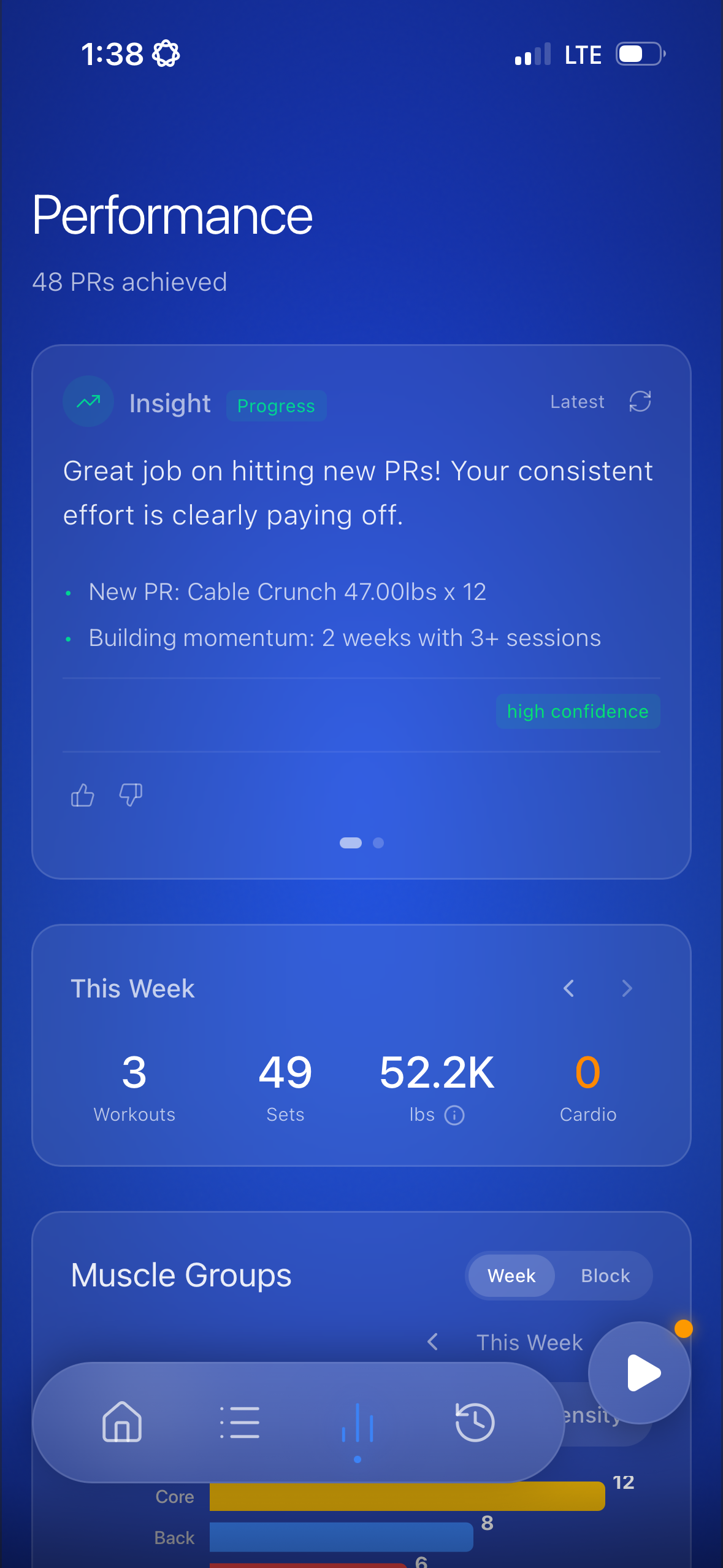
Task: Tap the high confidence label
Action: [577, 711]
